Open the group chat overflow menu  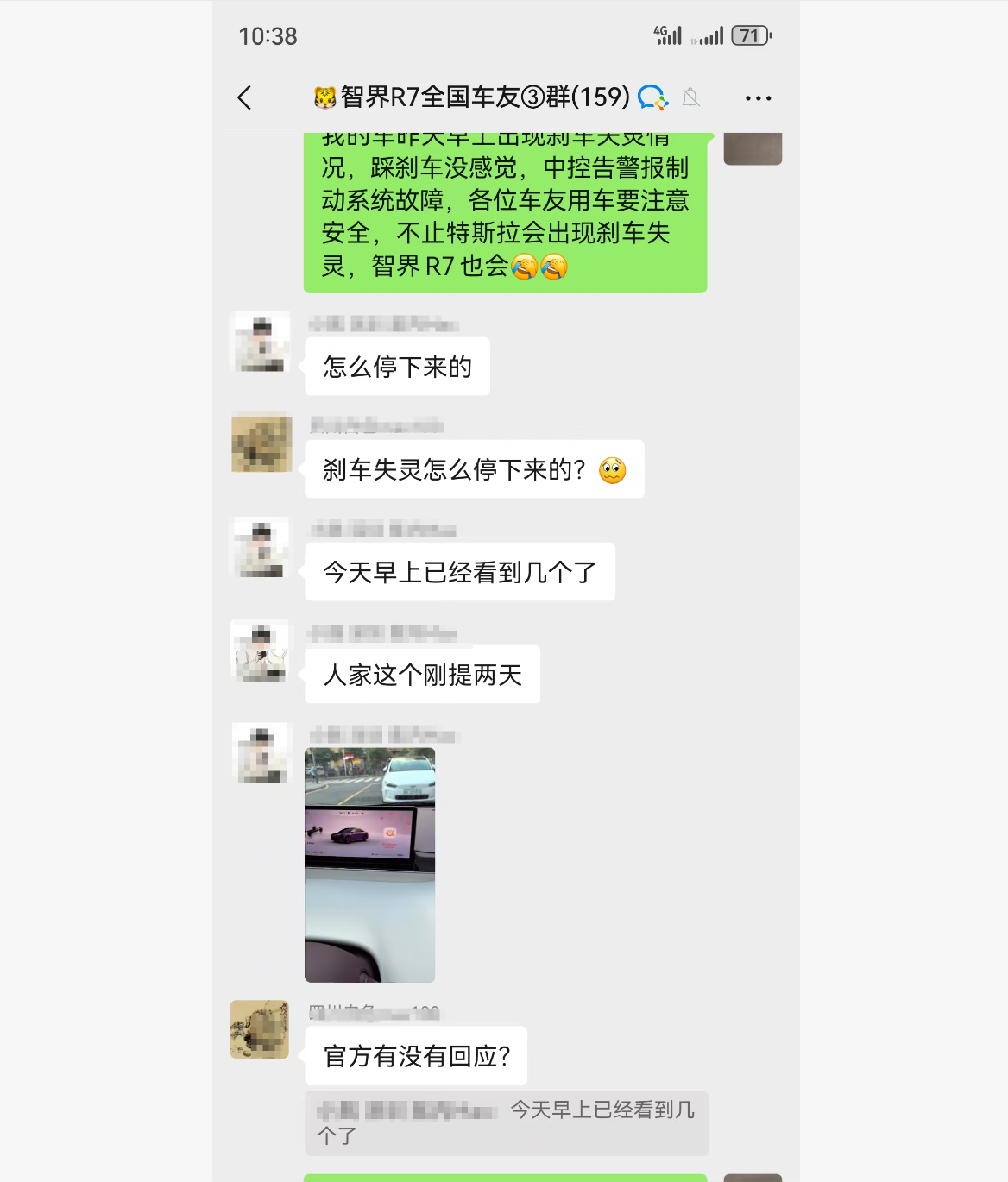(758, 98)
